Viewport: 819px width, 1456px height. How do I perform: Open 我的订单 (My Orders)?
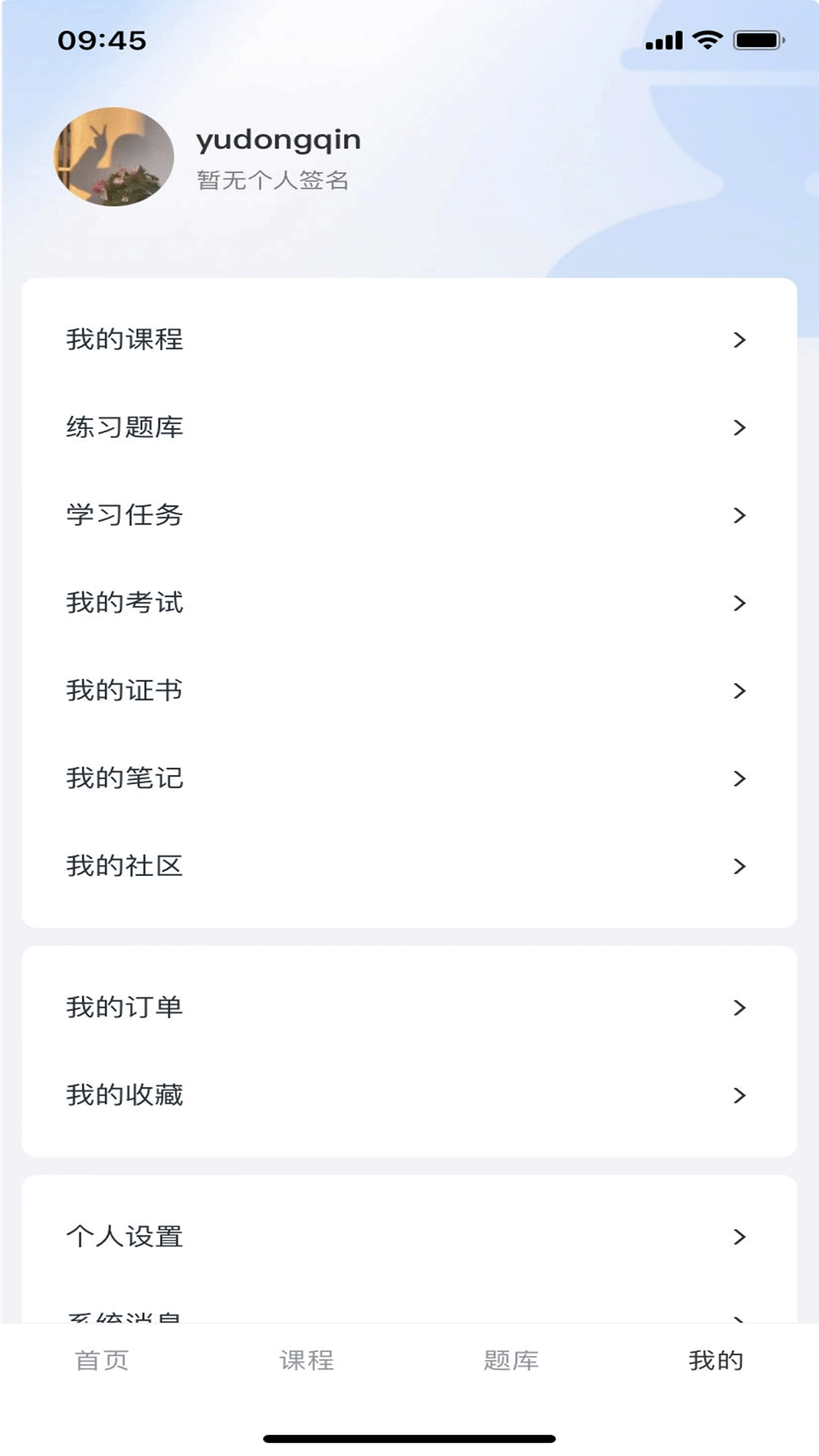tap(124, 1008)
